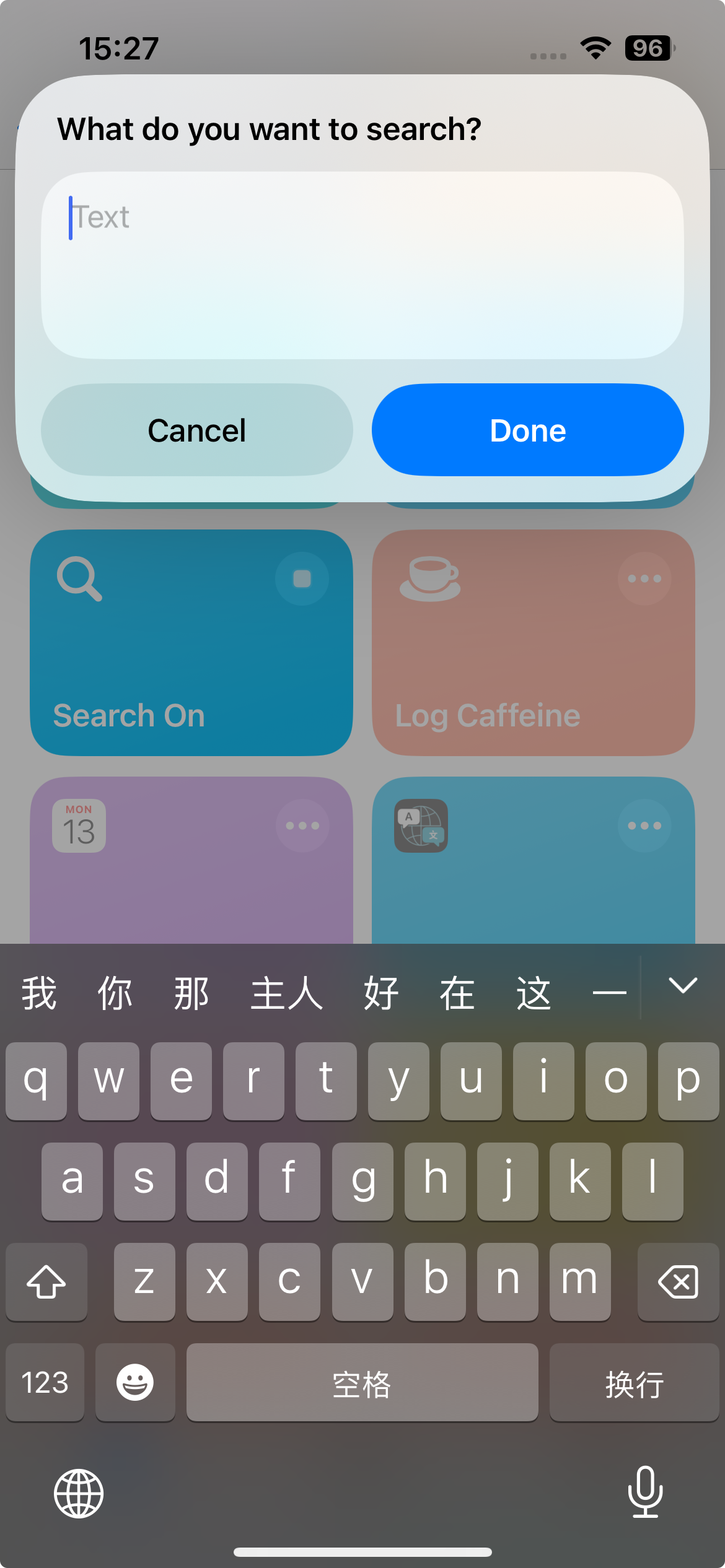Cancel the search prompt
This screenshot has height=1568, width=725.
(197, 430)
